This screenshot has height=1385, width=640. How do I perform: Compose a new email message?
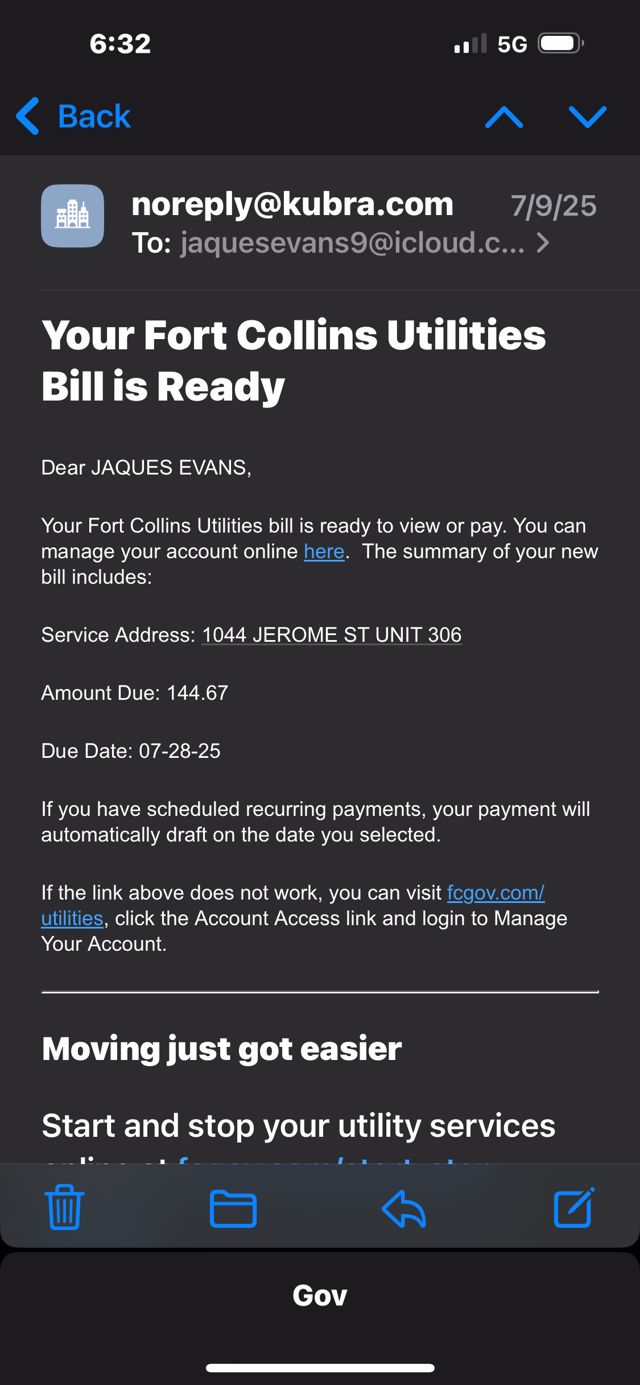[574, 1208]
